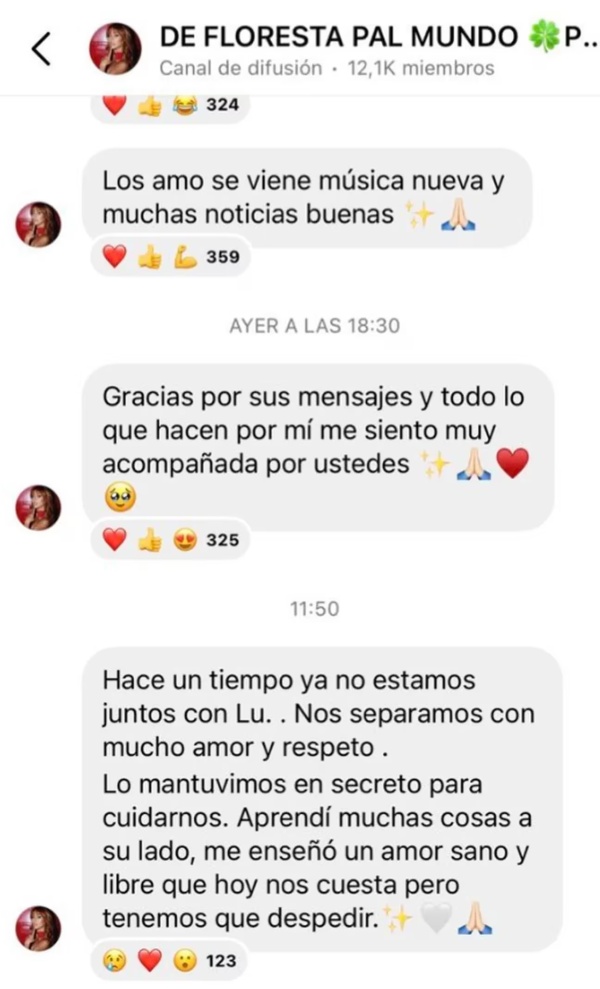
Task: Tap sender avatar beside 'Gracias por sus mensajes'
Action: point(38,507)
